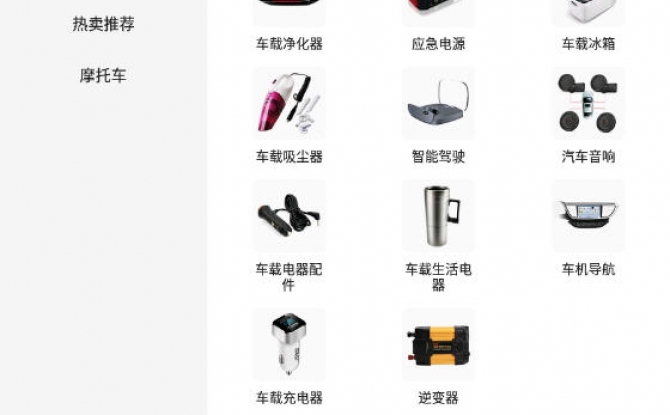Open 车载净化器 category

[288, 25]
